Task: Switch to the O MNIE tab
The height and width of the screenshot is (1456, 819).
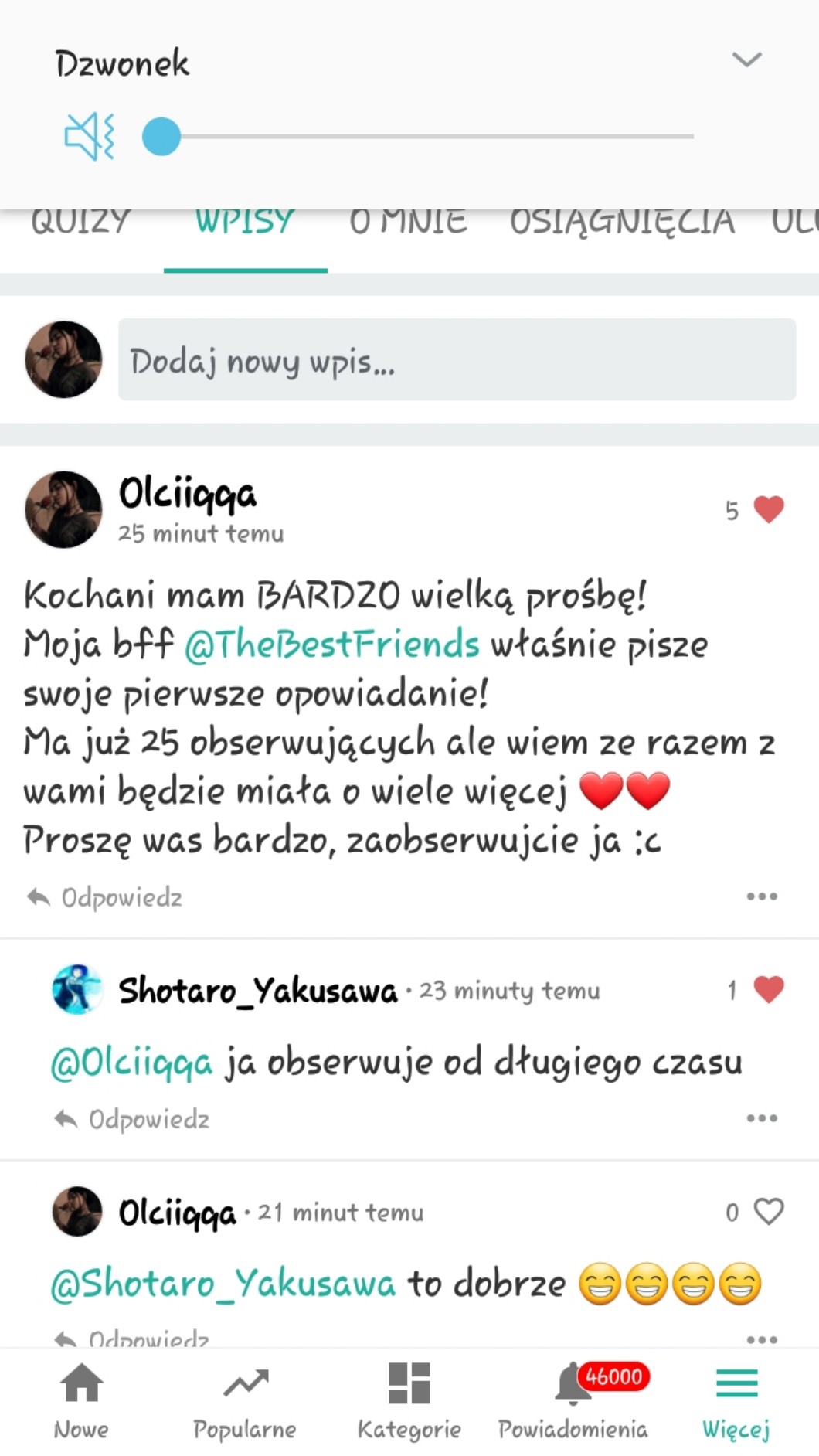Action: click(x=408, y=223)
